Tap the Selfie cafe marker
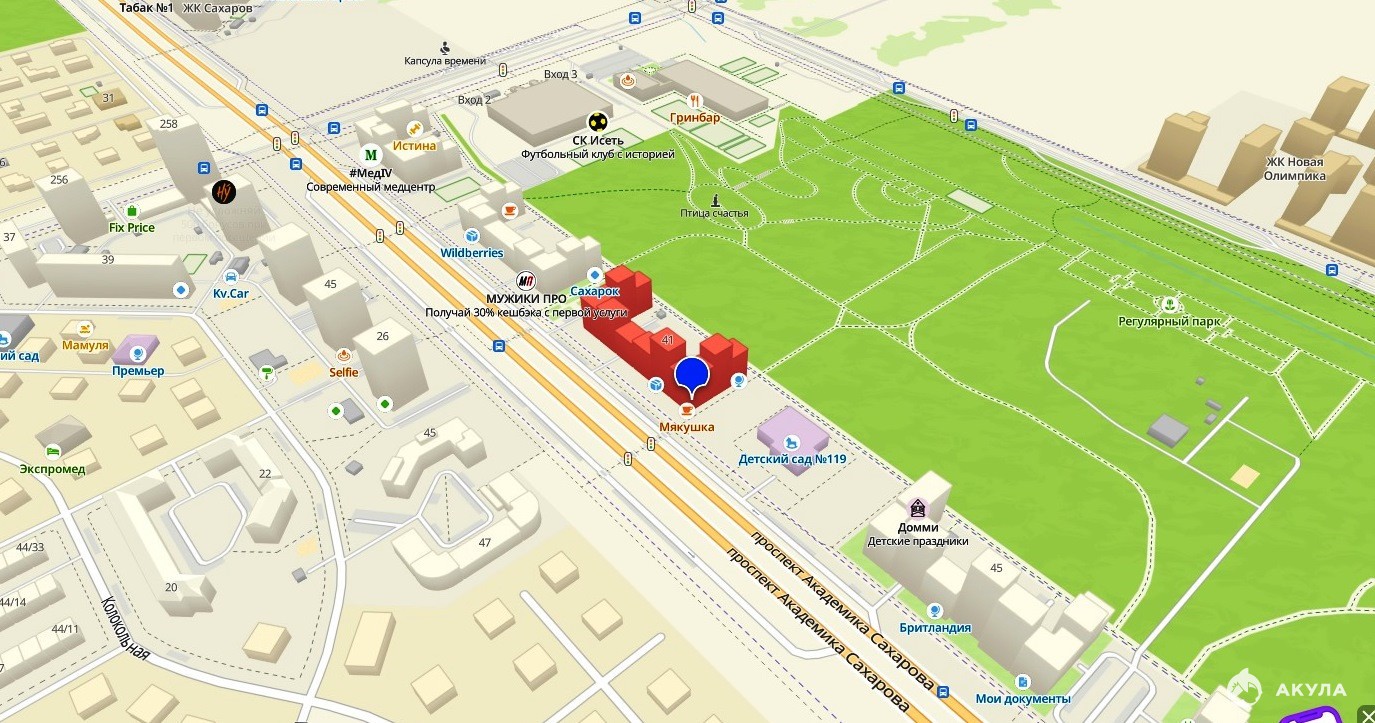The image size is (1375, 723). click(344, 355)
